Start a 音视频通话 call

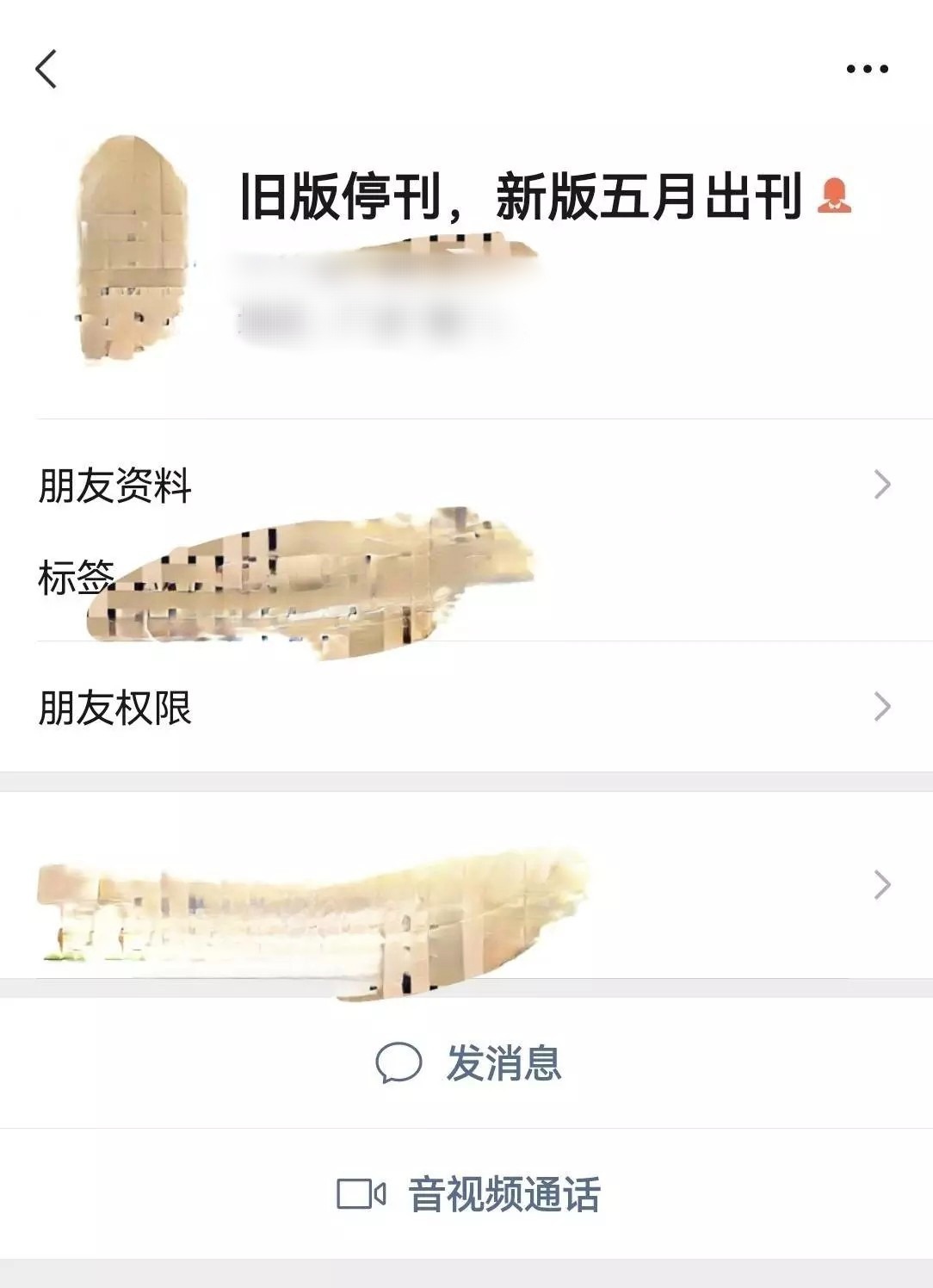click(x=469, y=1194)
